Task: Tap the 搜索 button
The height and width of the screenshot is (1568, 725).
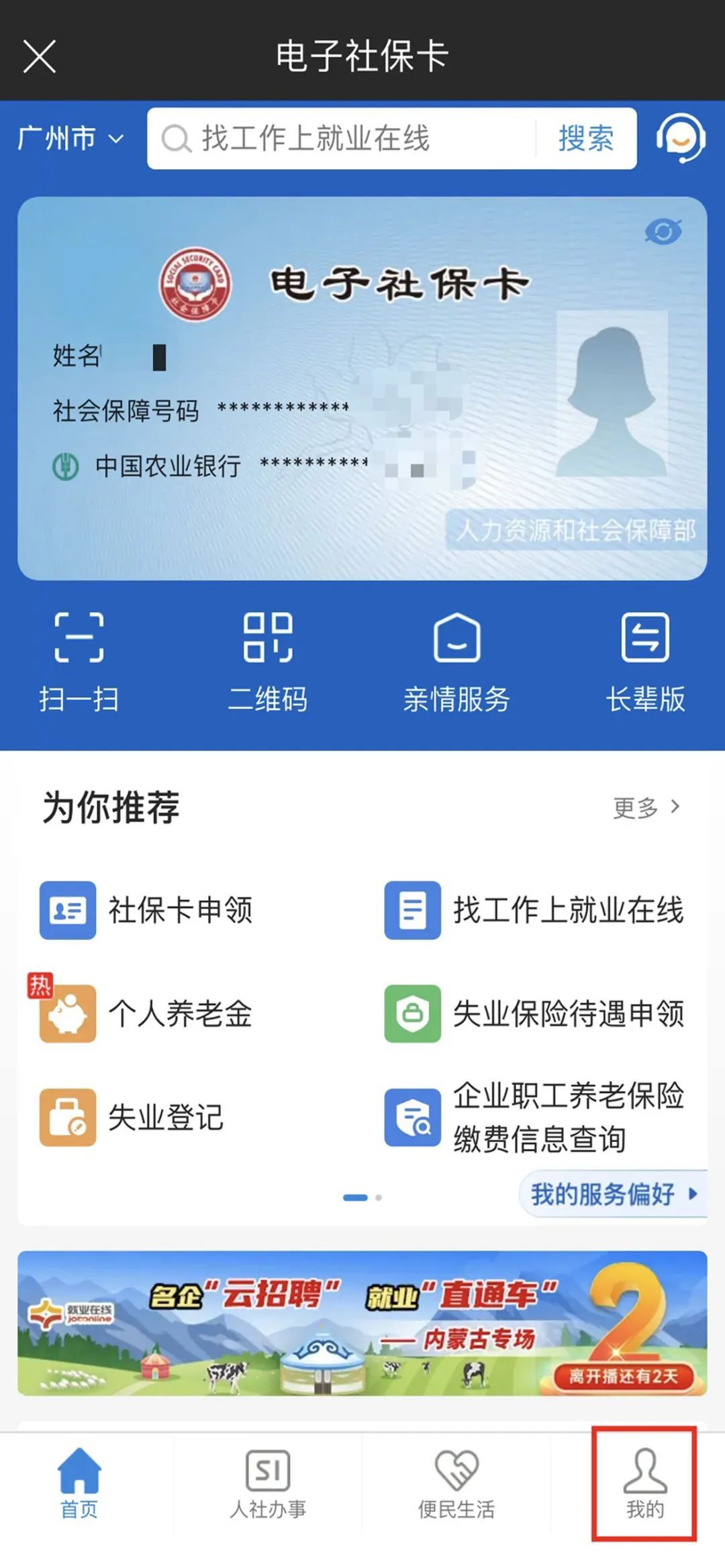Action: pos(586,139)
